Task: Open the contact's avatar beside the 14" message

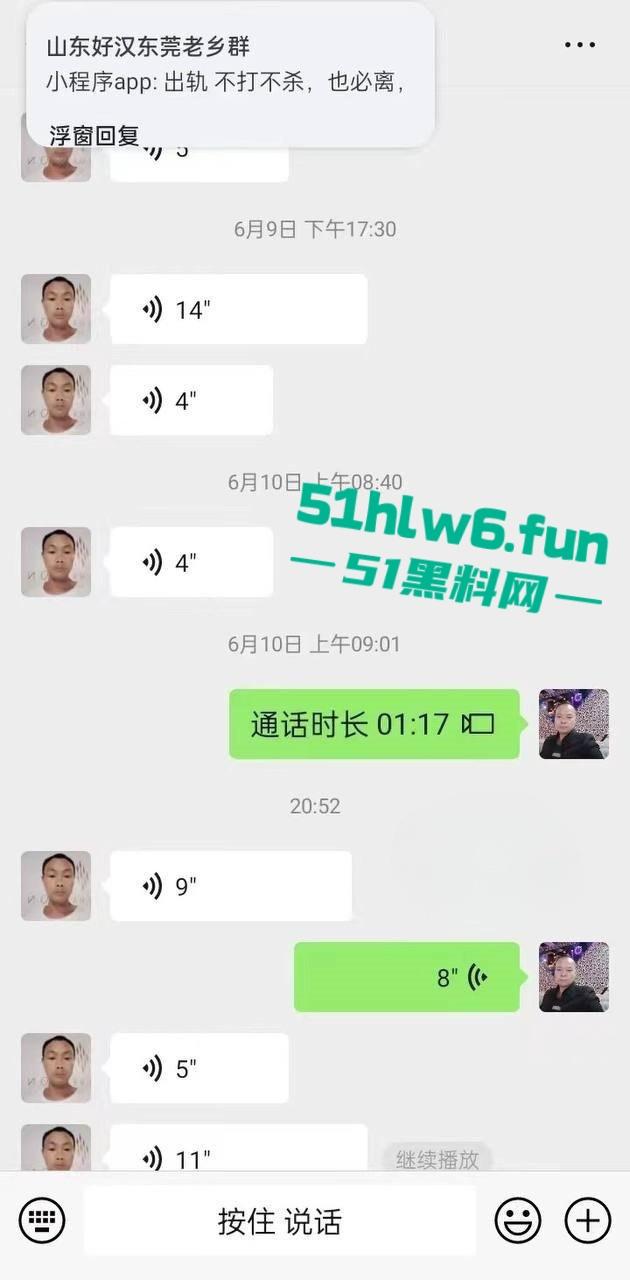Action: (56, 310)
